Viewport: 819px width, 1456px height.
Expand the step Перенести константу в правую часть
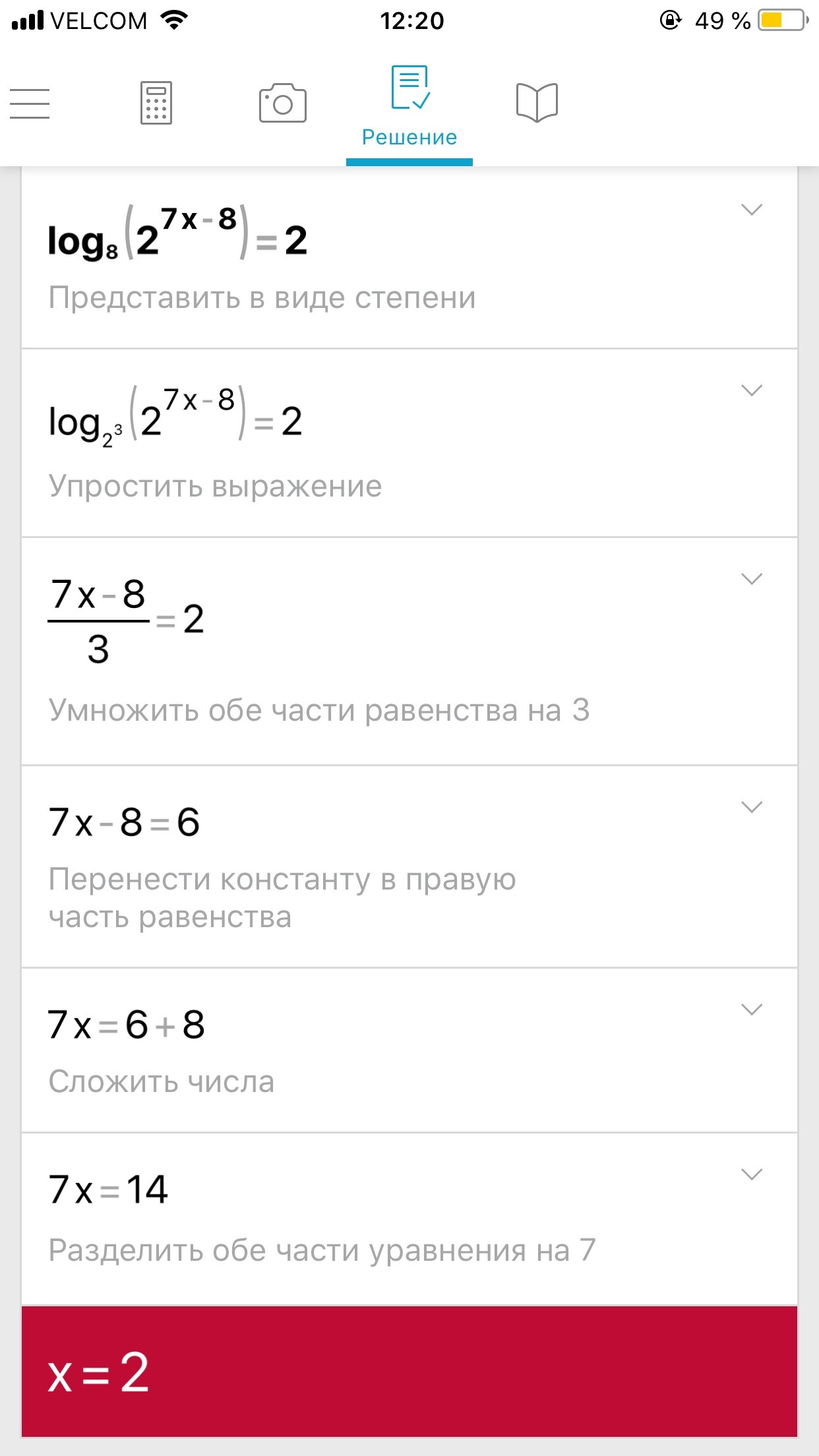(x=752, y=807)
